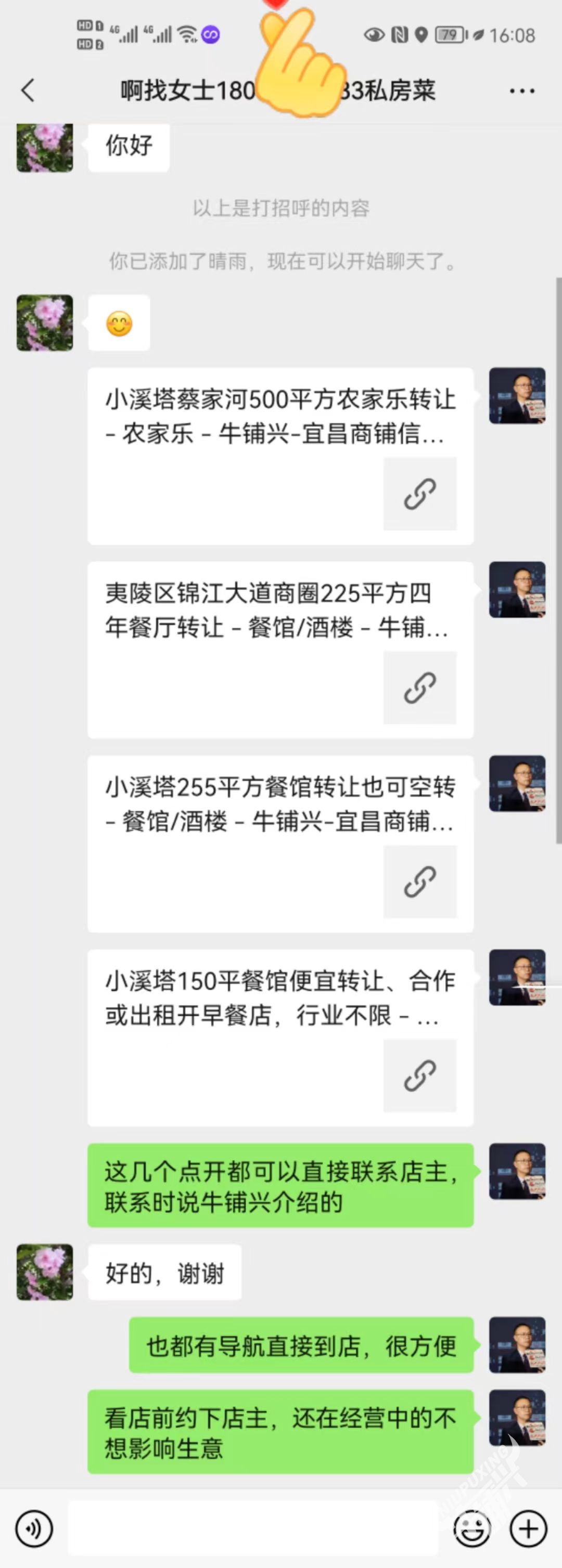Viewport: 562px width, 1568px height.
Task: Open the plus attachment menu
Action: coord(528,1528)
